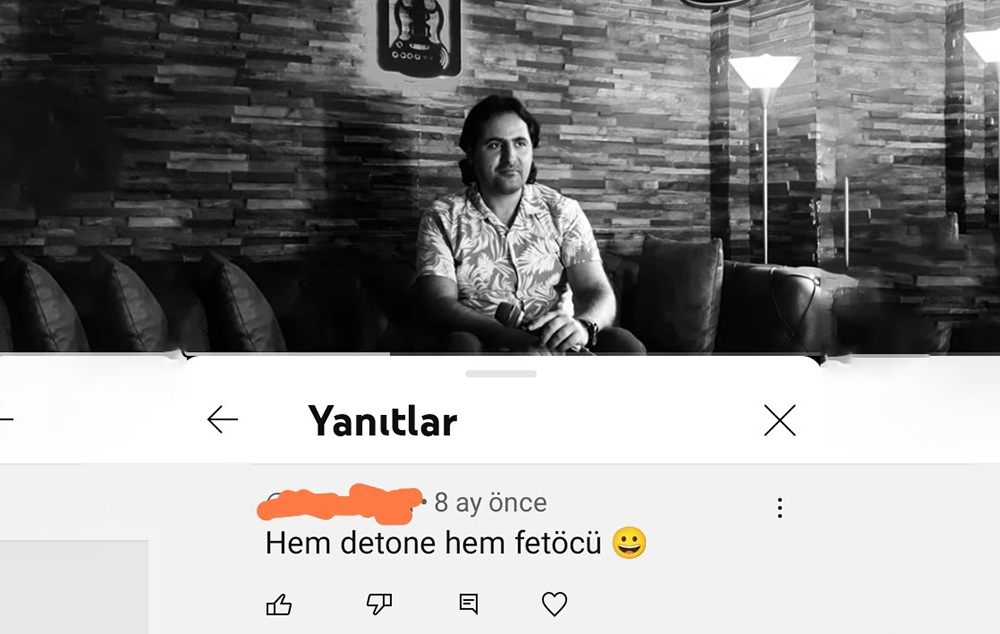This screenshot has height=634, width=1000.
Task: Like the "Hem detone hem fetöcü" comment
Action: coord(279,604)
